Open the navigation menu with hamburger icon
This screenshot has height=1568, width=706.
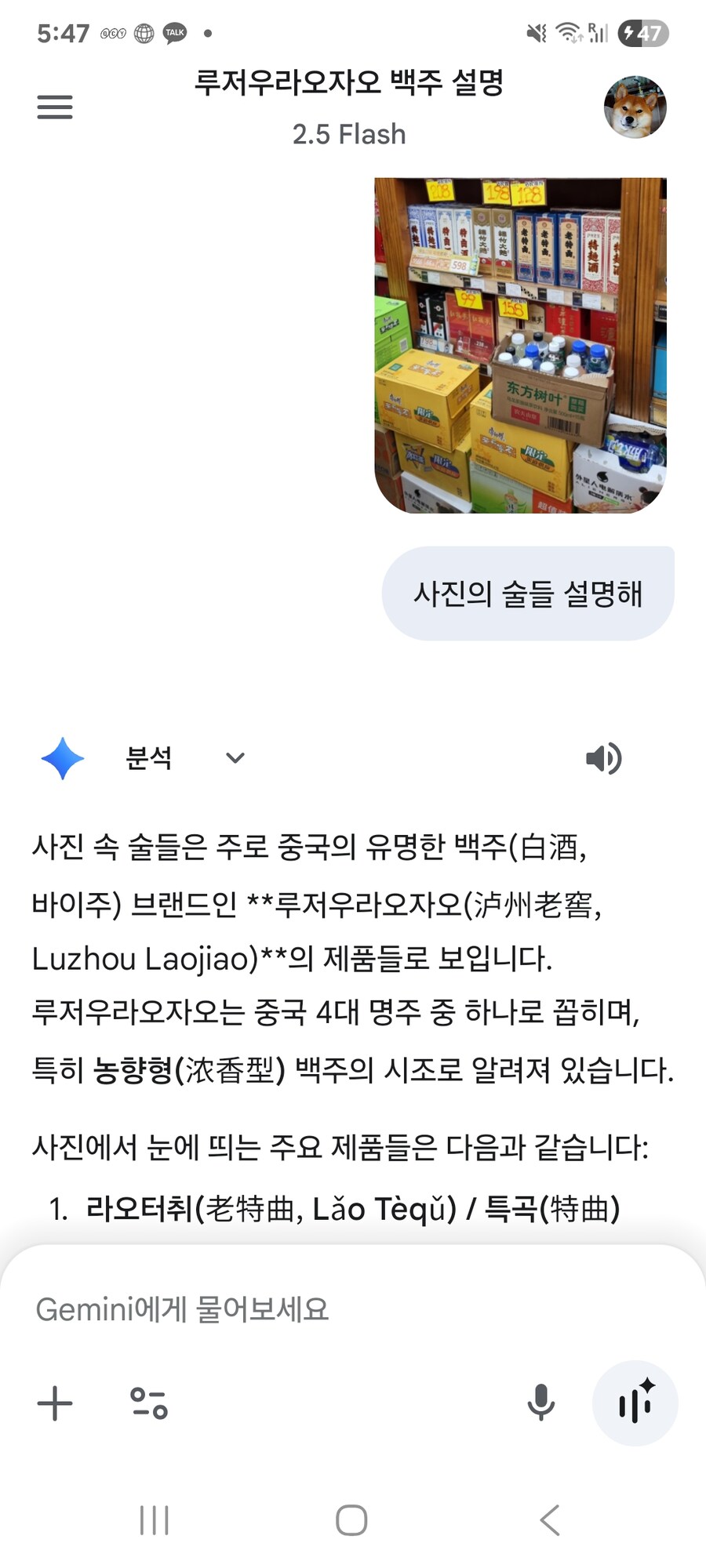pyautogui.click(x=53, y=107)
